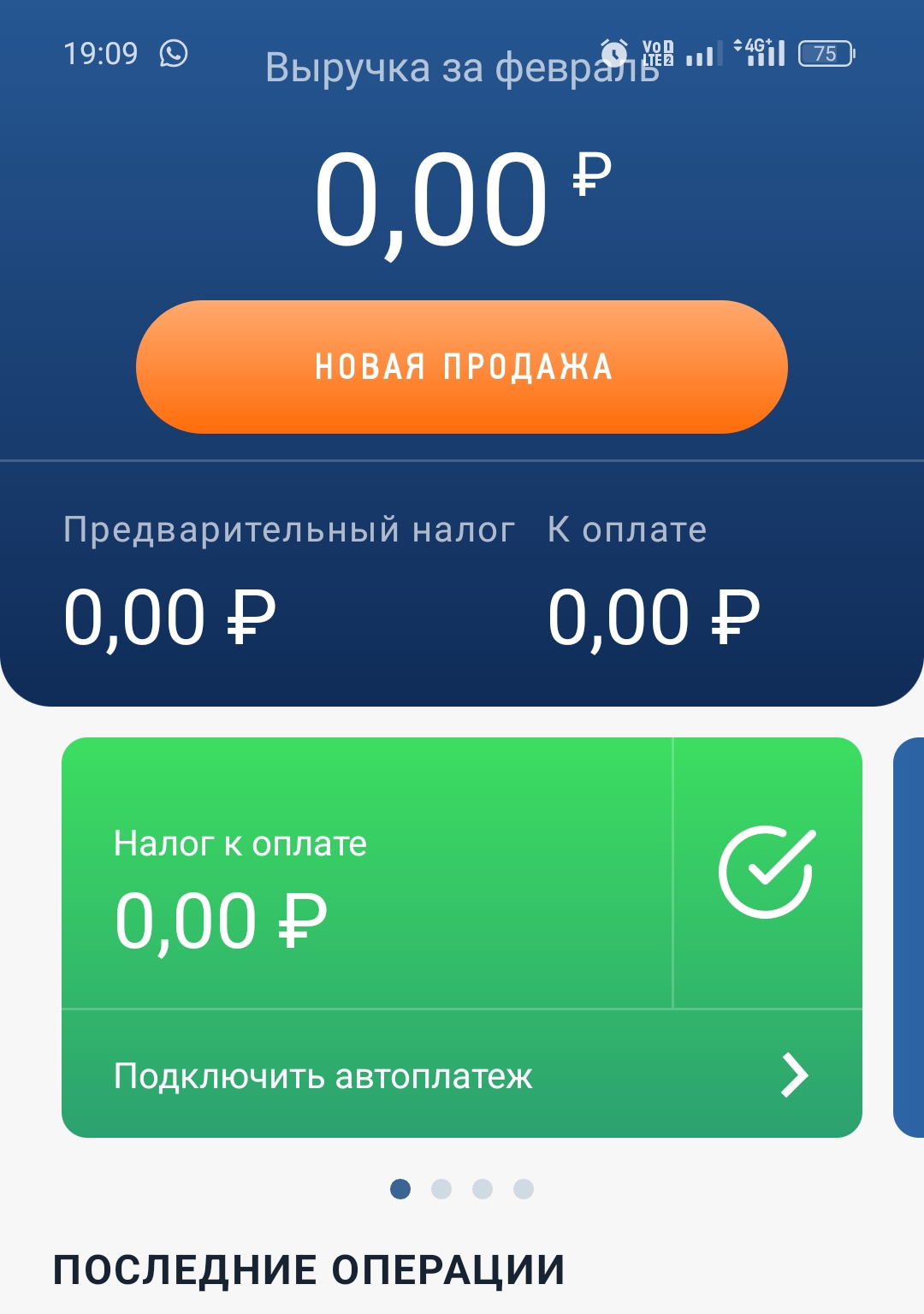Open the partially visible blue card
Viewport: 924px width, 1314px height.
click(x=909, y=937)
